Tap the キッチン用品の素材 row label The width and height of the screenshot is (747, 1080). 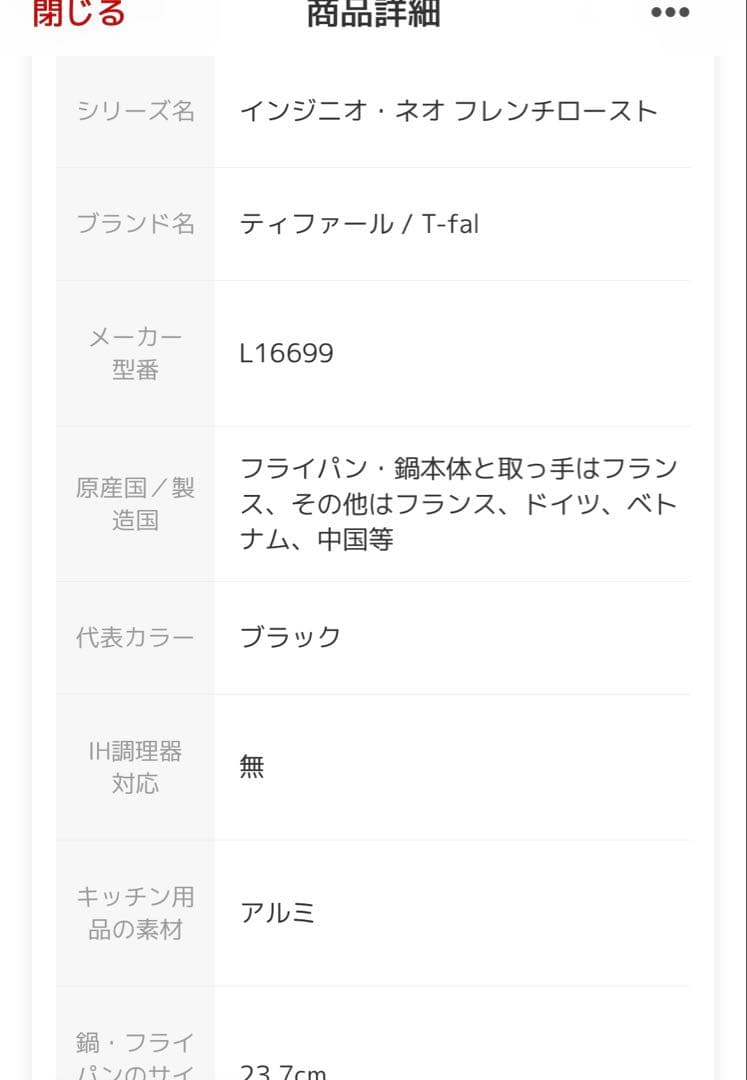[135, 913]
